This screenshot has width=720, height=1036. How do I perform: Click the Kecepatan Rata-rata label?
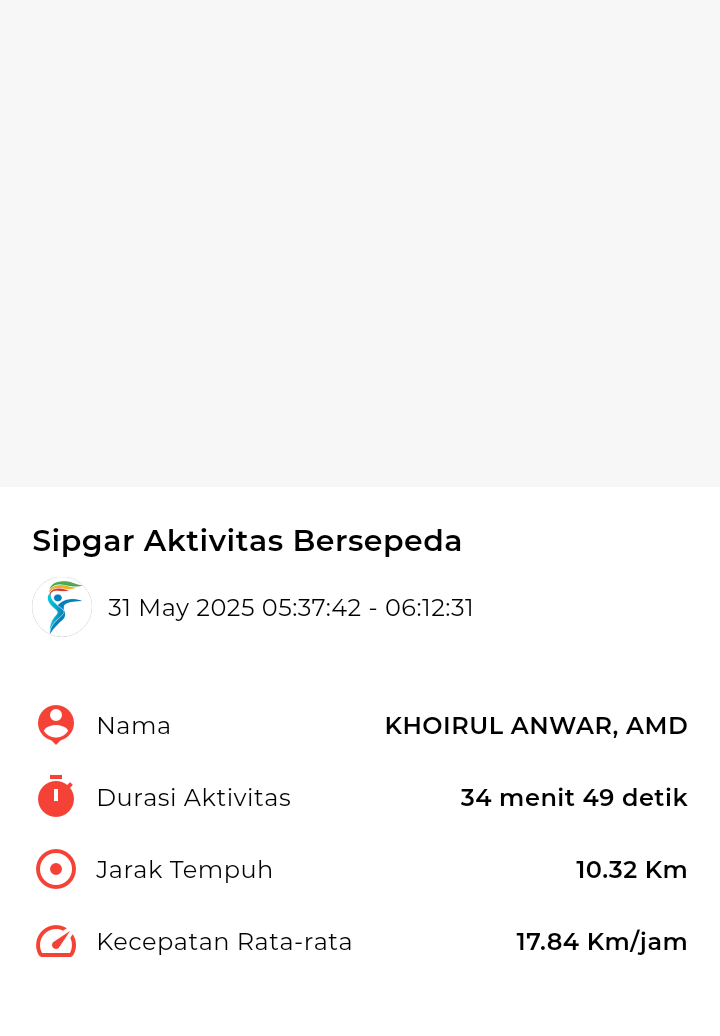[x=224, y=941]
